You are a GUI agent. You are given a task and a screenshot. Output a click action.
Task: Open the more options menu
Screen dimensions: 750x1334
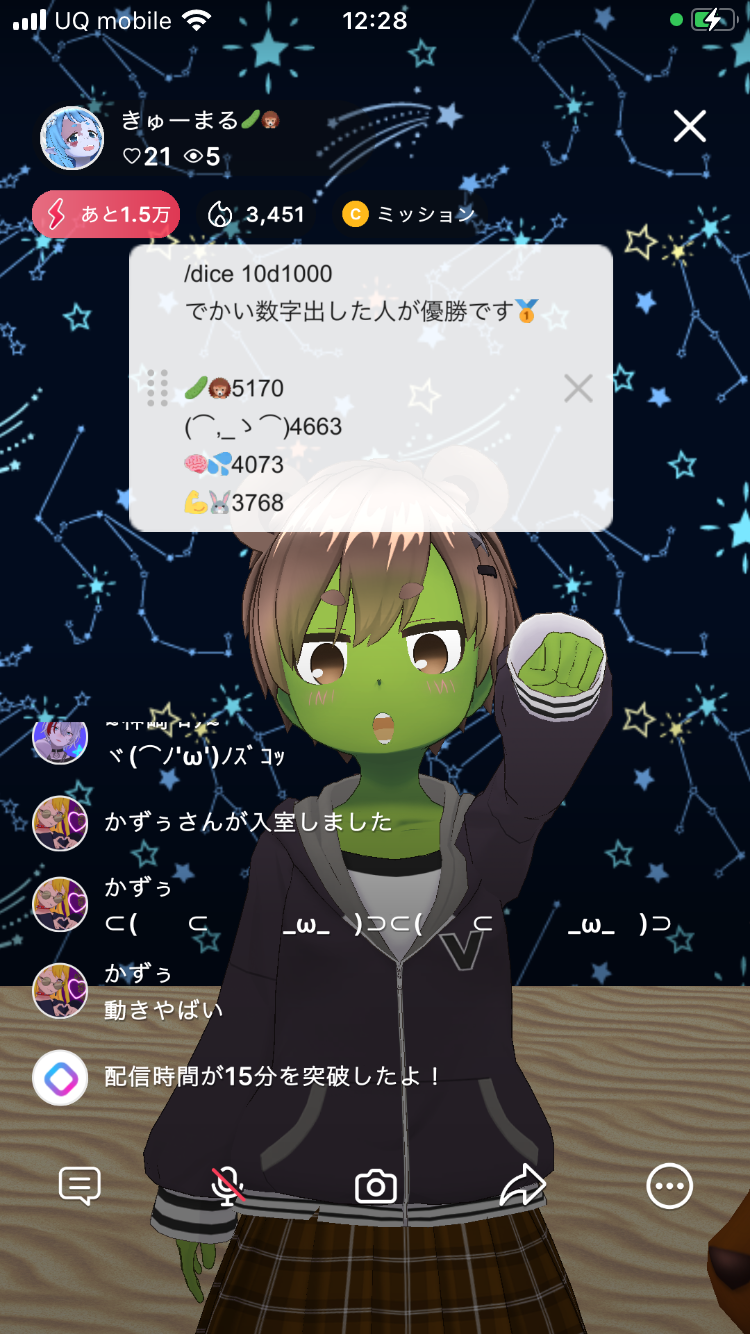(670, 1186)
